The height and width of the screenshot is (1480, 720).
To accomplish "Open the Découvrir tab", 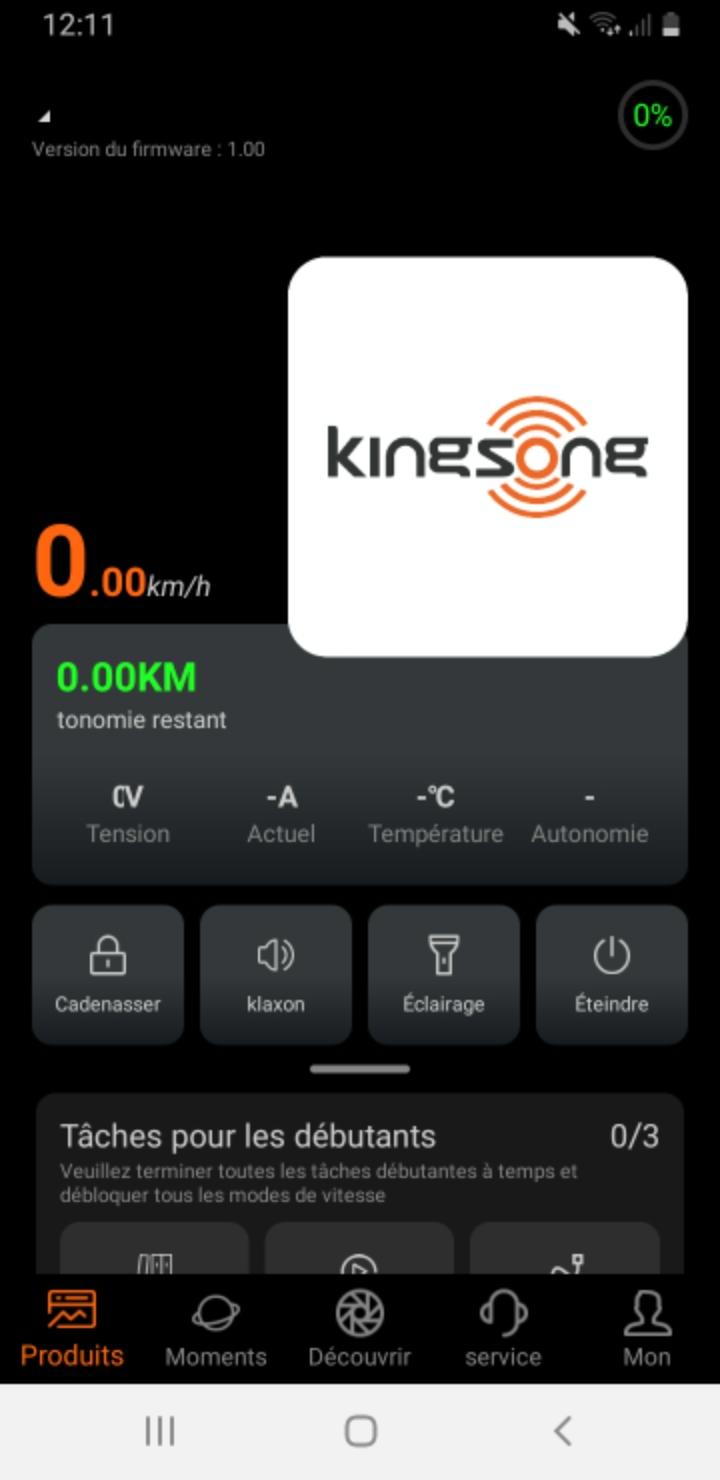I will click(x=360, y=1328).
